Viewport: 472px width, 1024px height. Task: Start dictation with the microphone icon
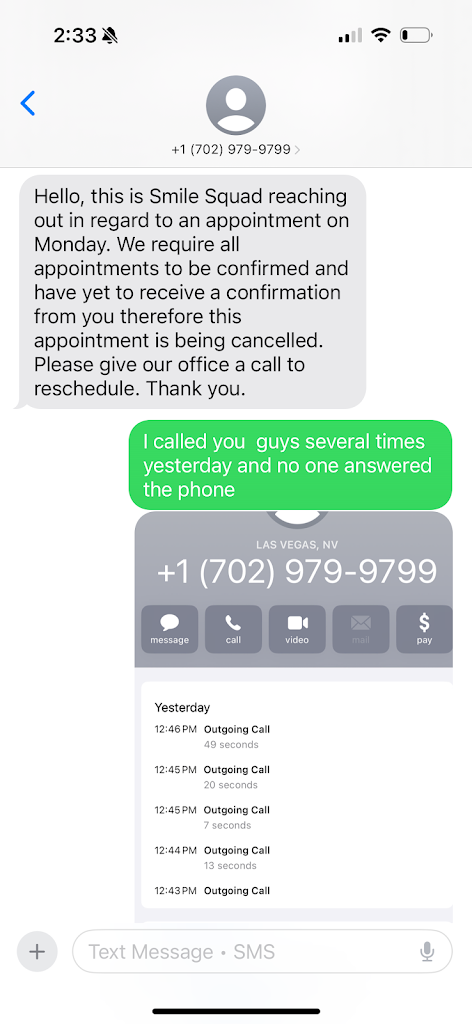[x=427, y=952]
